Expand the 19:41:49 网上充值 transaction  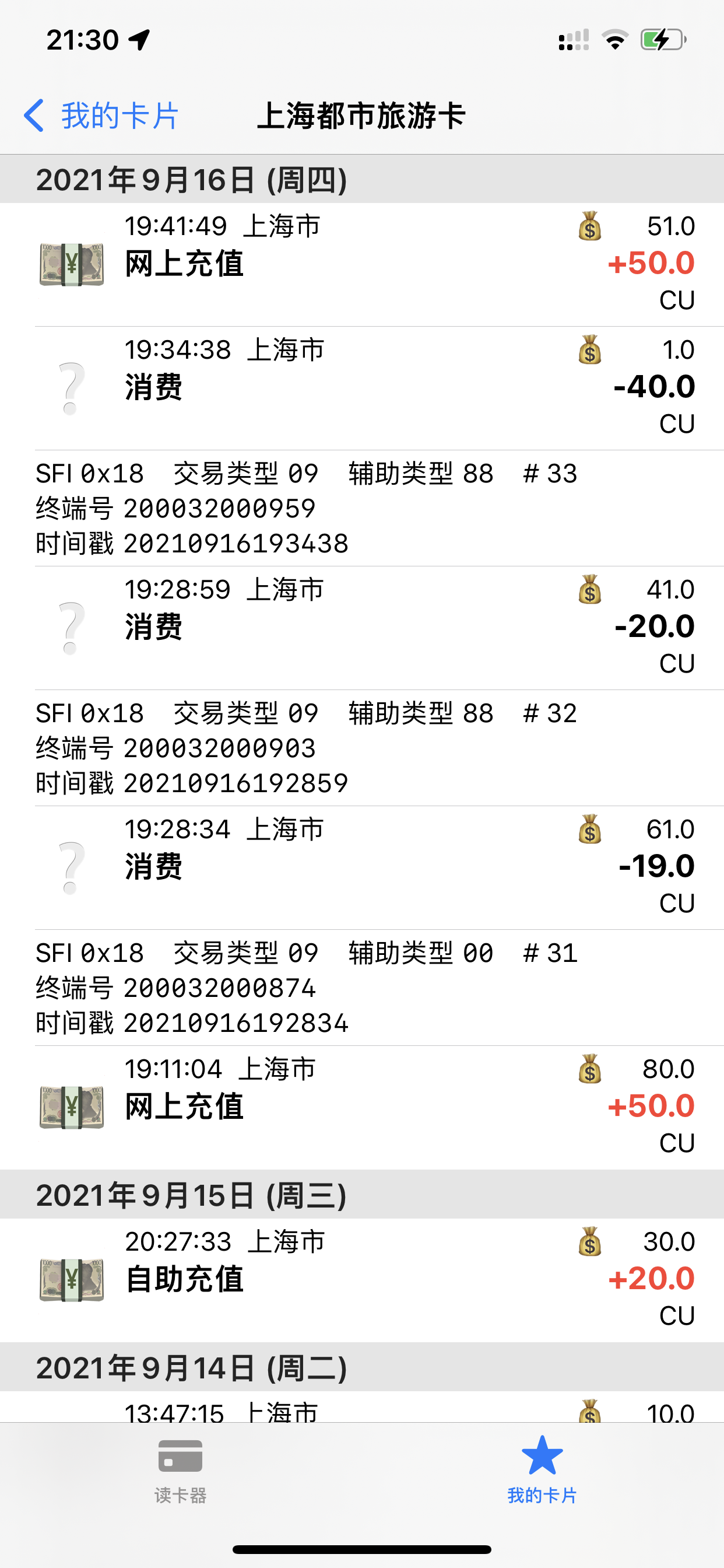[365, 264]
